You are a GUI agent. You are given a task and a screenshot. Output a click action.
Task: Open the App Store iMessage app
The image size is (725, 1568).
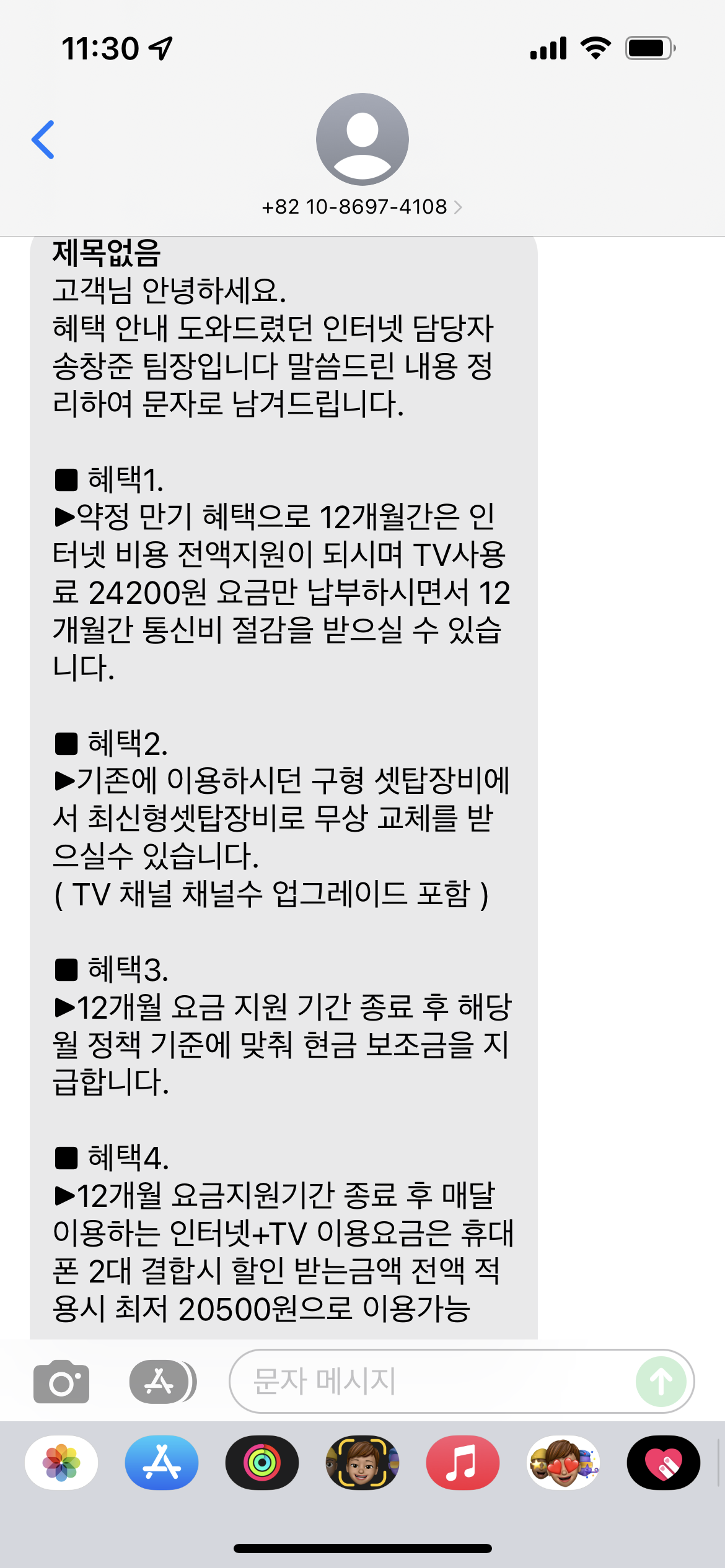tap(162, 1463)
